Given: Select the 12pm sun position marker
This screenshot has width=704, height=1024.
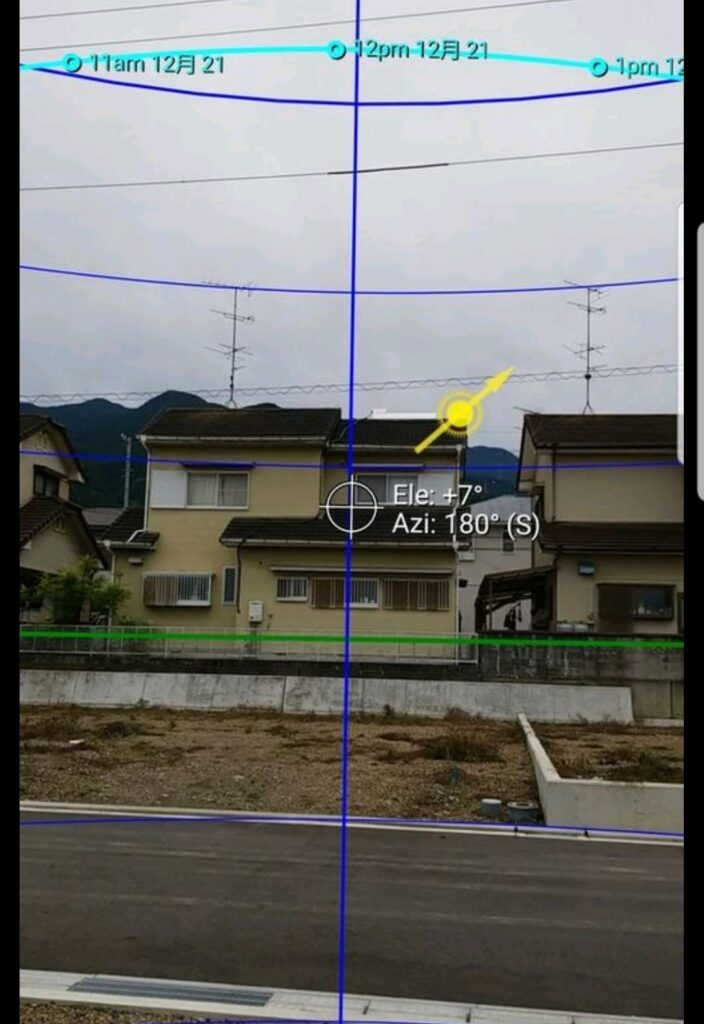Looking at the screenshot, I should click(x=337, y=50).
